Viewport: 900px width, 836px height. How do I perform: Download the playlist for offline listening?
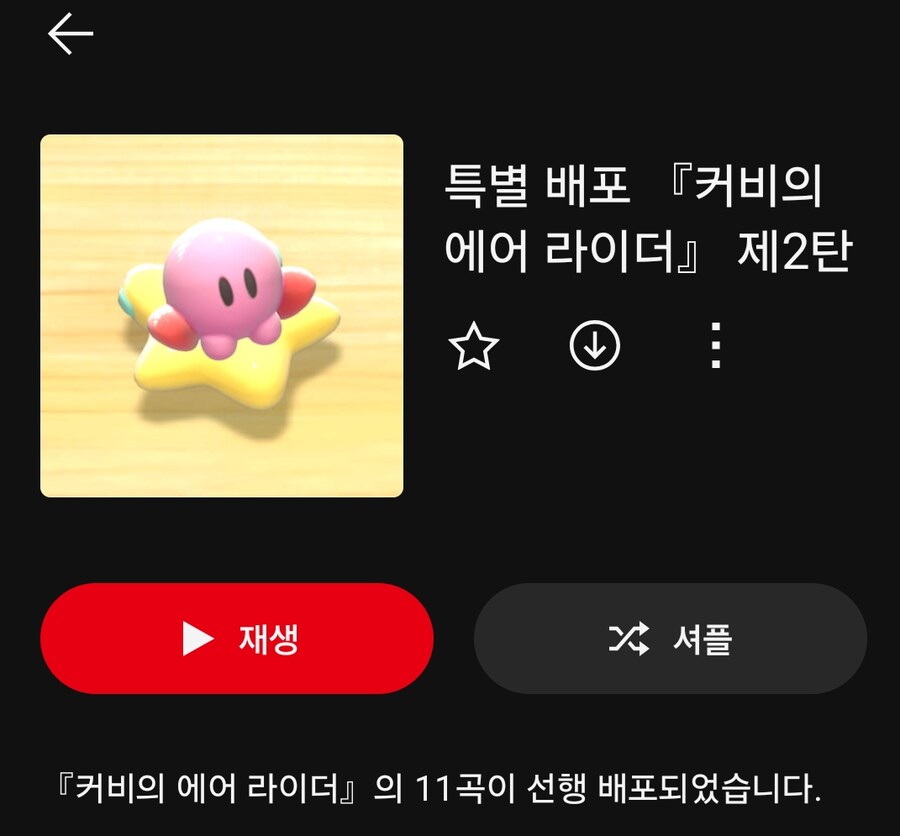[595, 346]
